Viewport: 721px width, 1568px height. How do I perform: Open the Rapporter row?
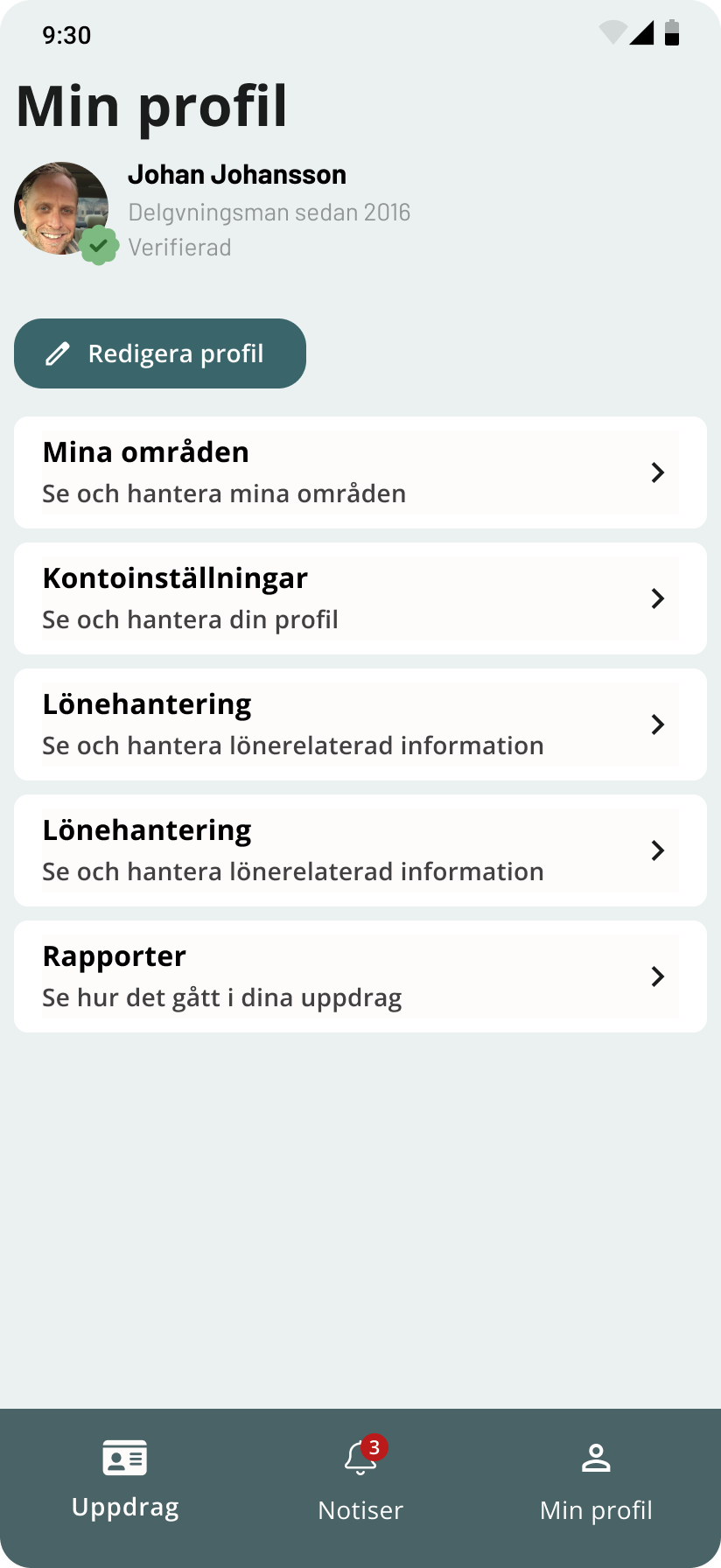tap(360, 976)
